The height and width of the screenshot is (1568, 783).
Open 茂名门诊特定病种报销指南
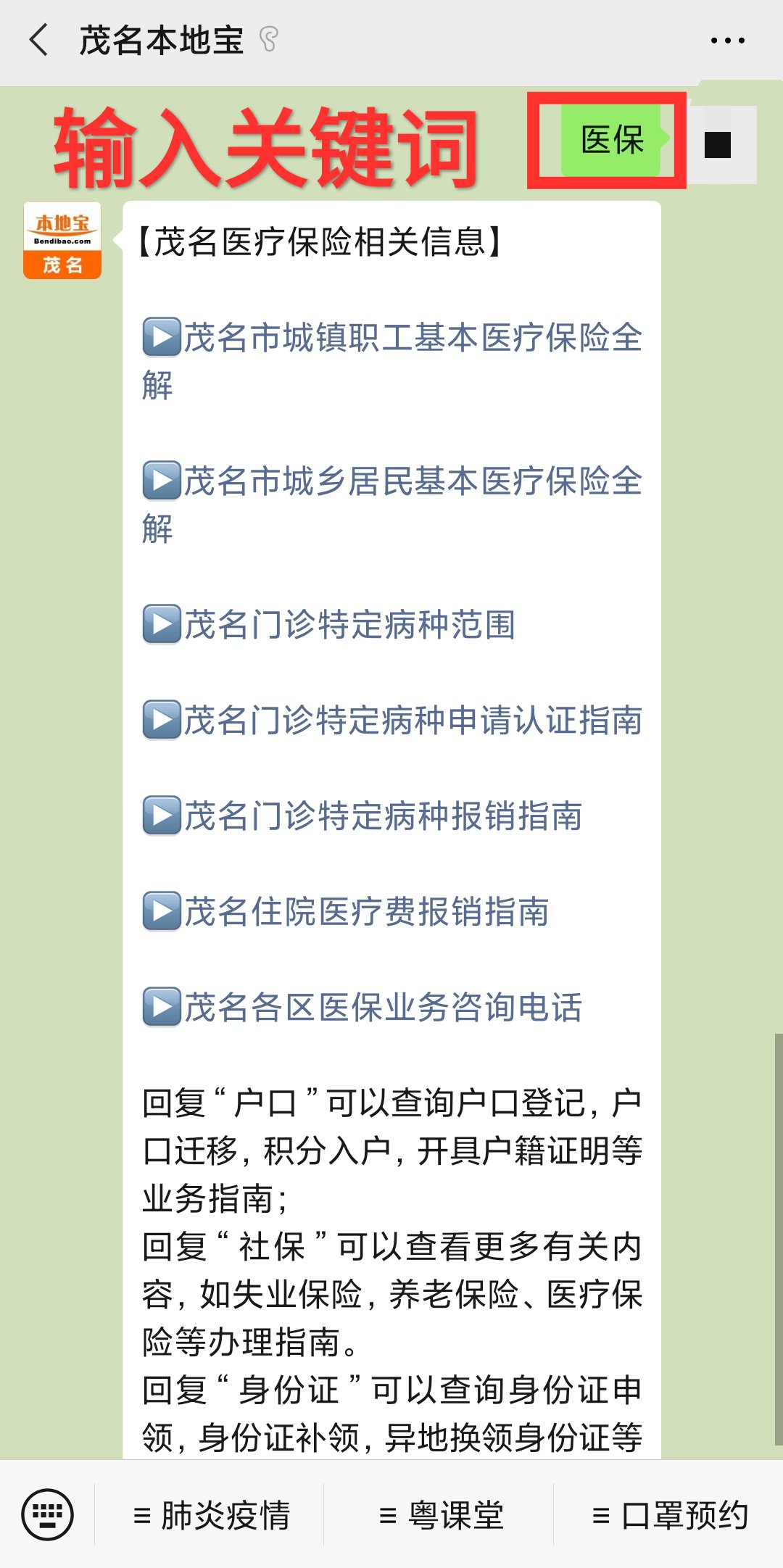tap(383, 816)
